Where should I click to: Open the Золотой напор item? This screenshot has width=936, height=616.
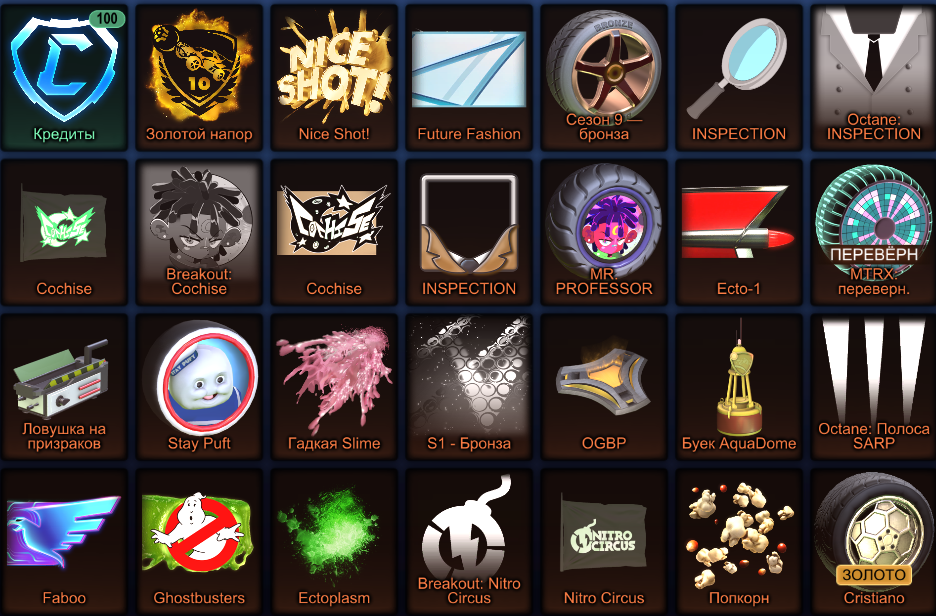(199, 75)
